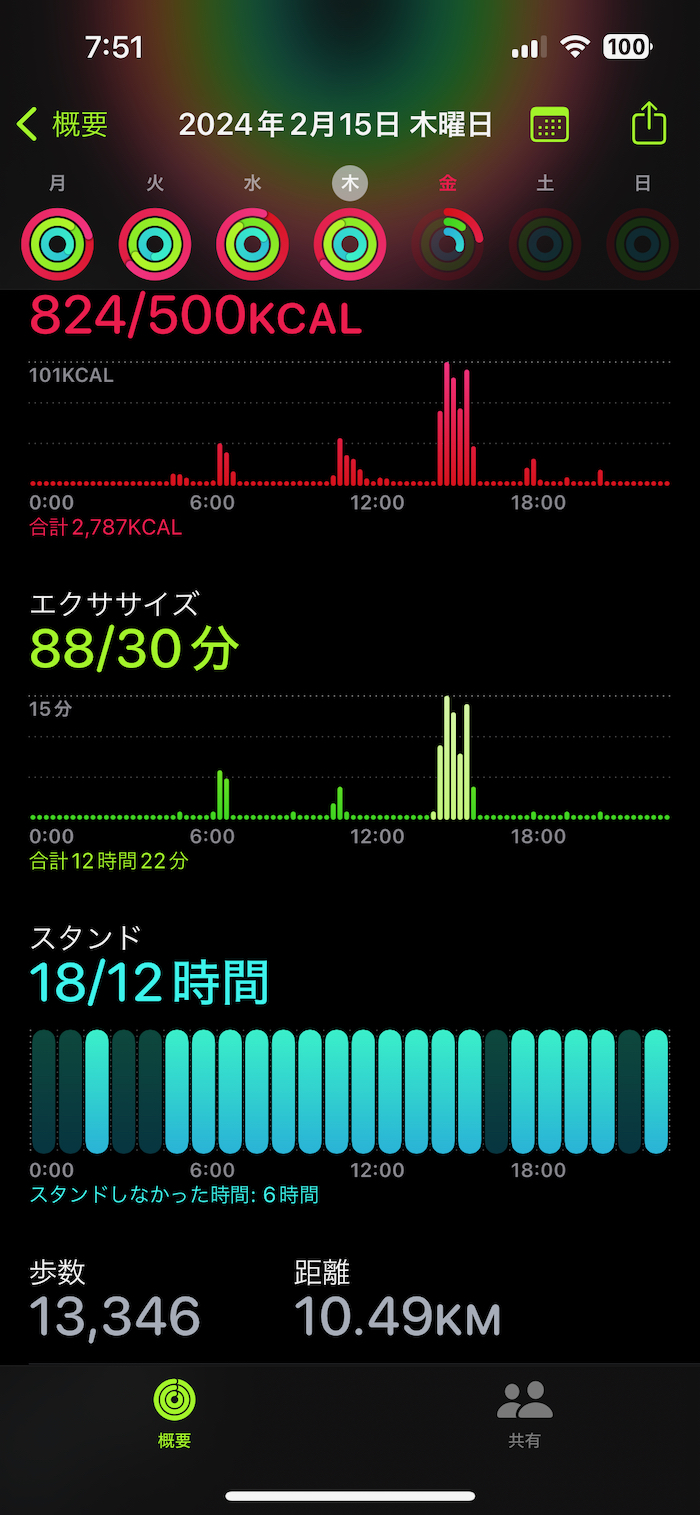Select Sunday (日) activity rings
Viewport: 700px width, 1515px height.
pos(643,243)
